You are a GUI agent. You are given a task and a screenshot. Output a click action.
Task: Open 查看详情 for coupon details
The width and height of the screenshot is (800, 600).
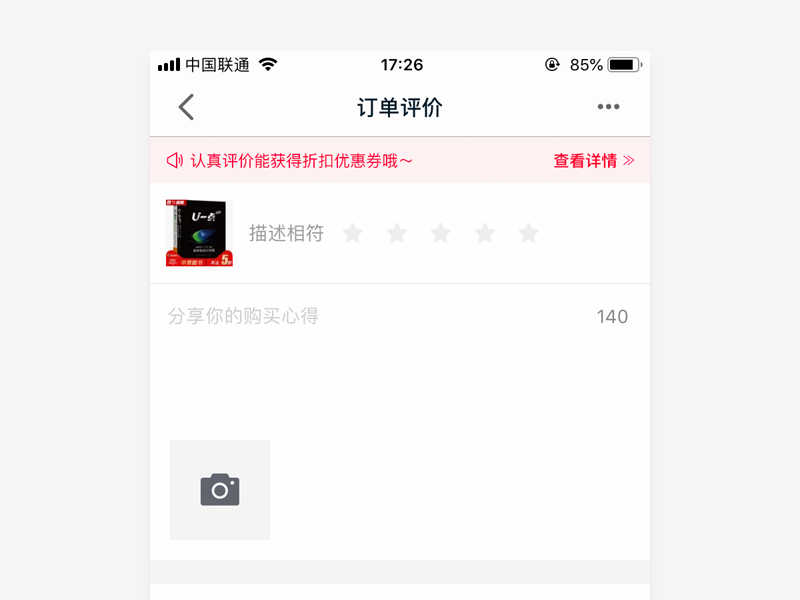point(593,161)
